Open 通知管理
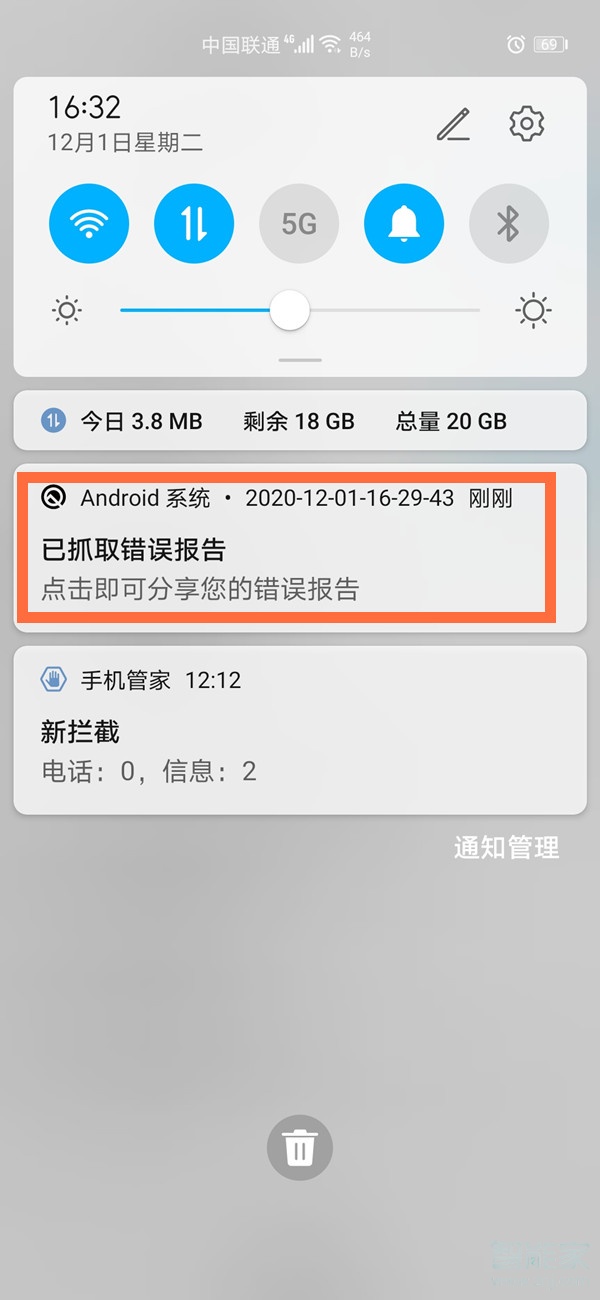Viewport: 600px width, 1300px height. tap(506, 848)
